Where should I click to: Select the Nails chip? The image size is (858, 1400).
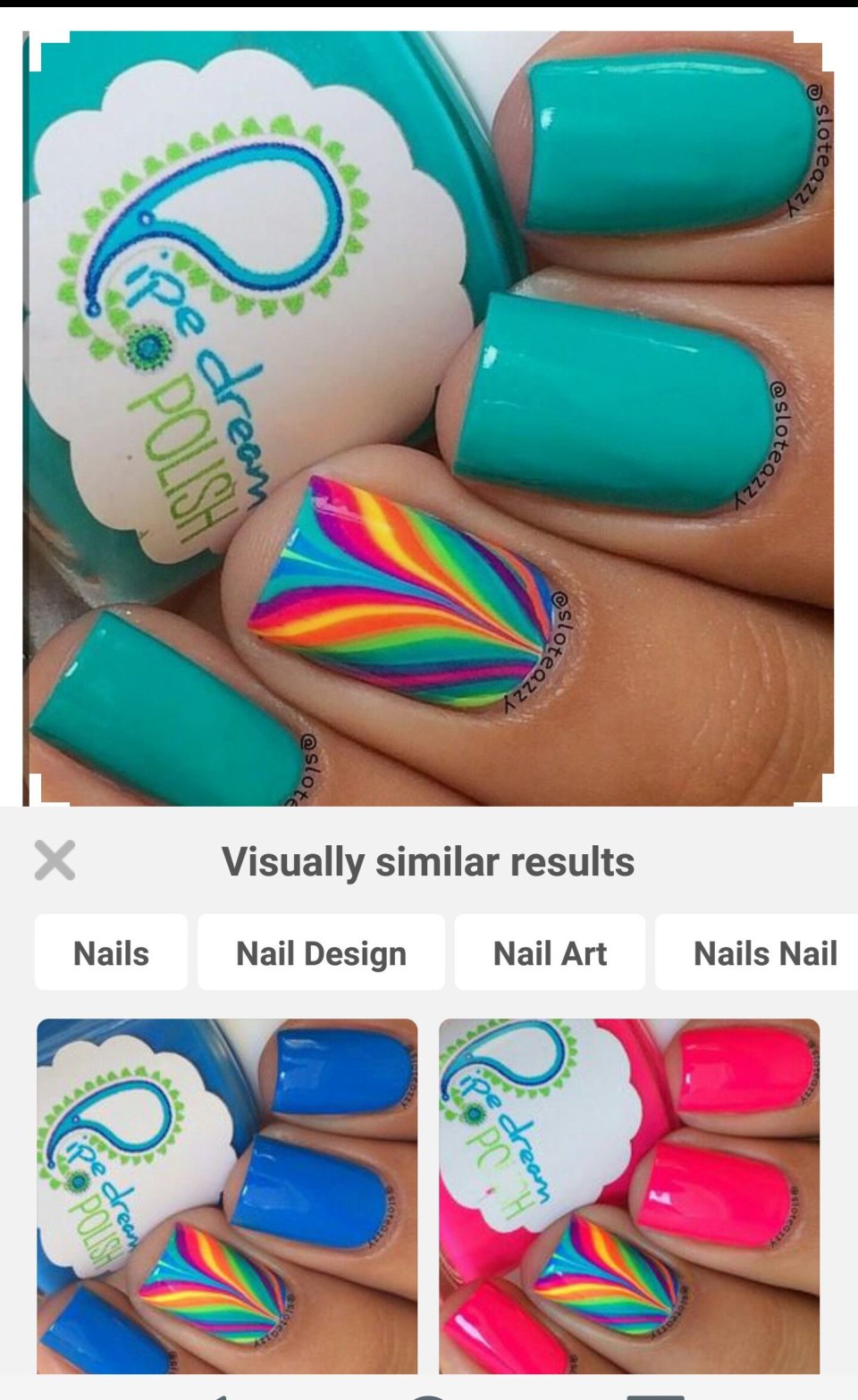[x=111, y=952]
